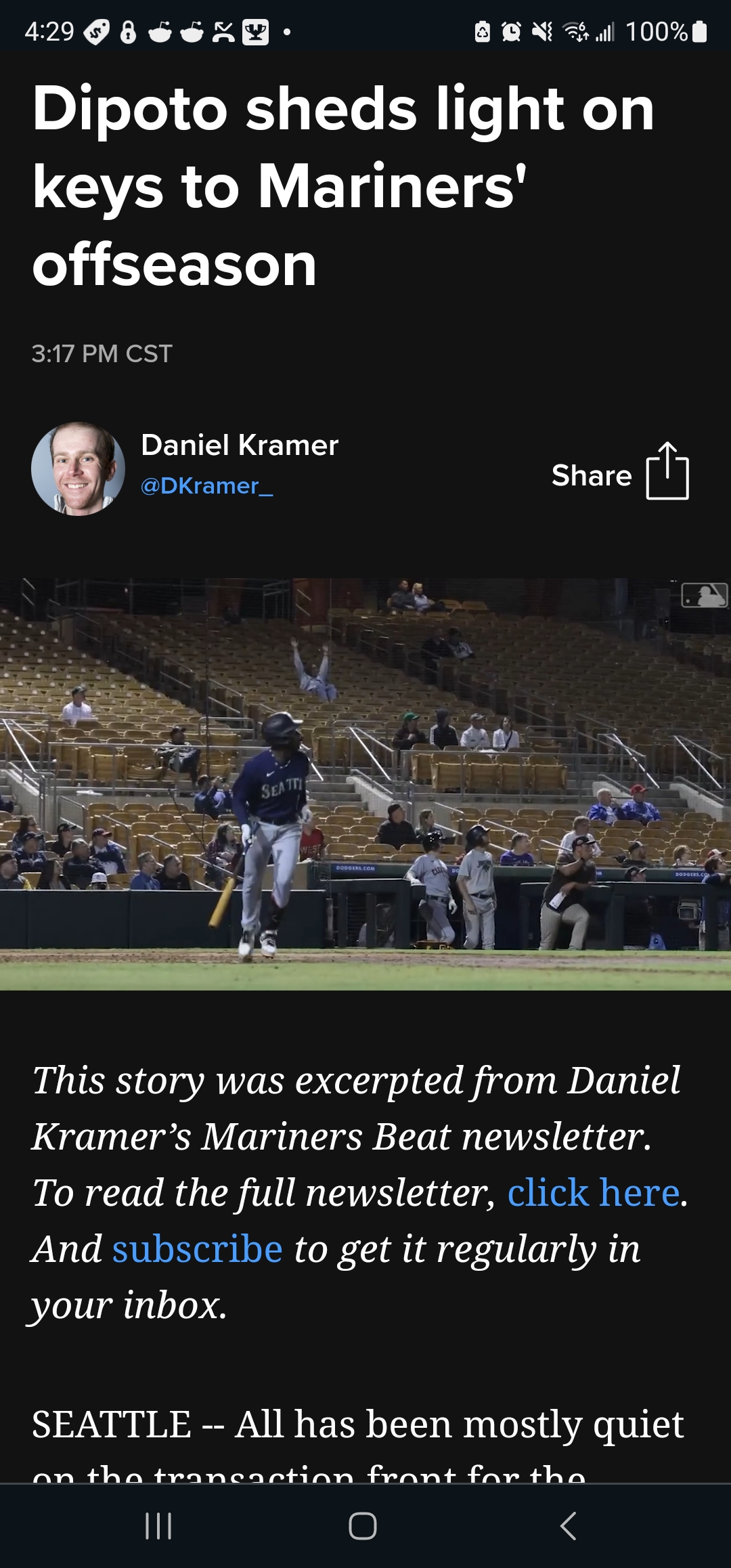Go back using the system back button
The height and width of the screenshot is (1568, 731).
[x=569, y=1526]
